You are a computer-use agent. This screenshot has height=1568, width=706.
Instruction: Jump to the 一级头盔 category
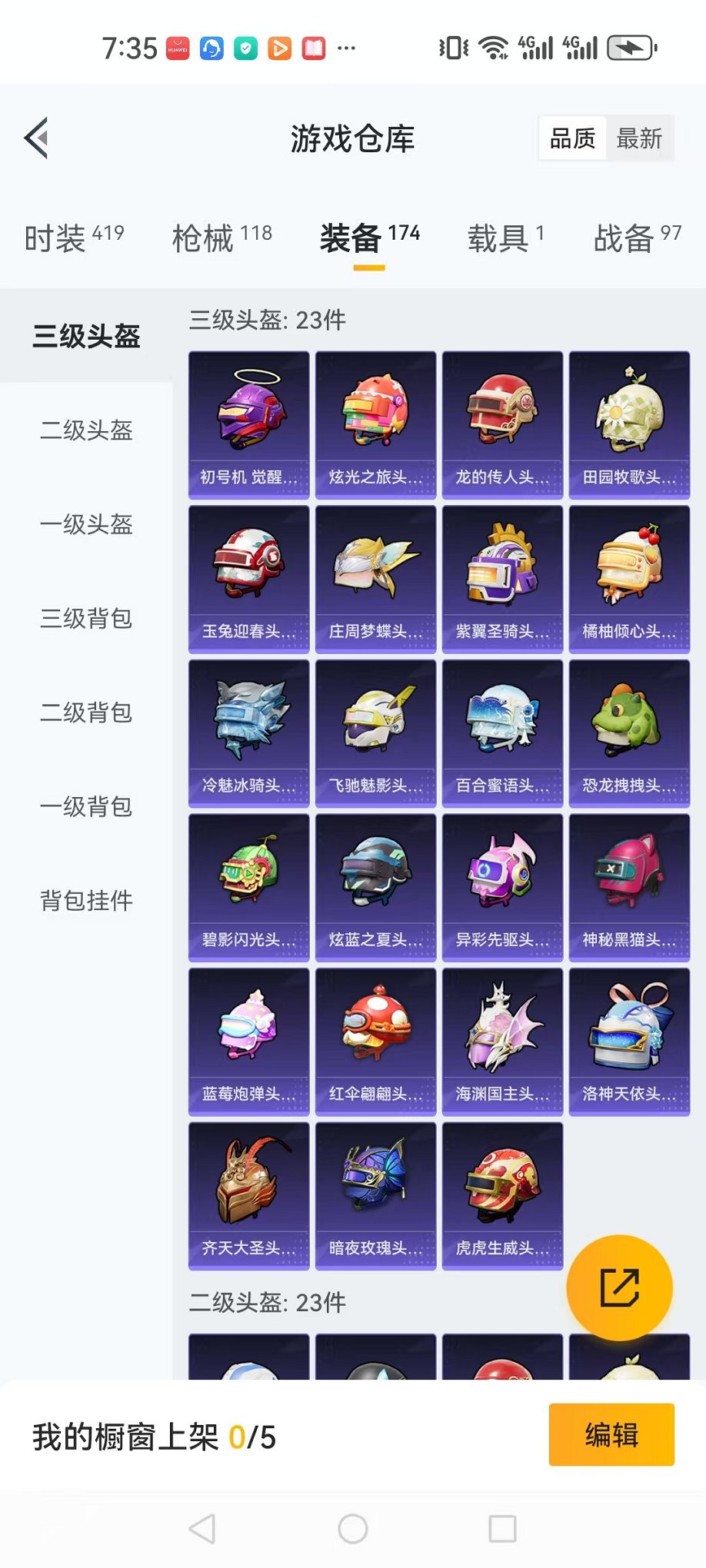click(86, 525)
